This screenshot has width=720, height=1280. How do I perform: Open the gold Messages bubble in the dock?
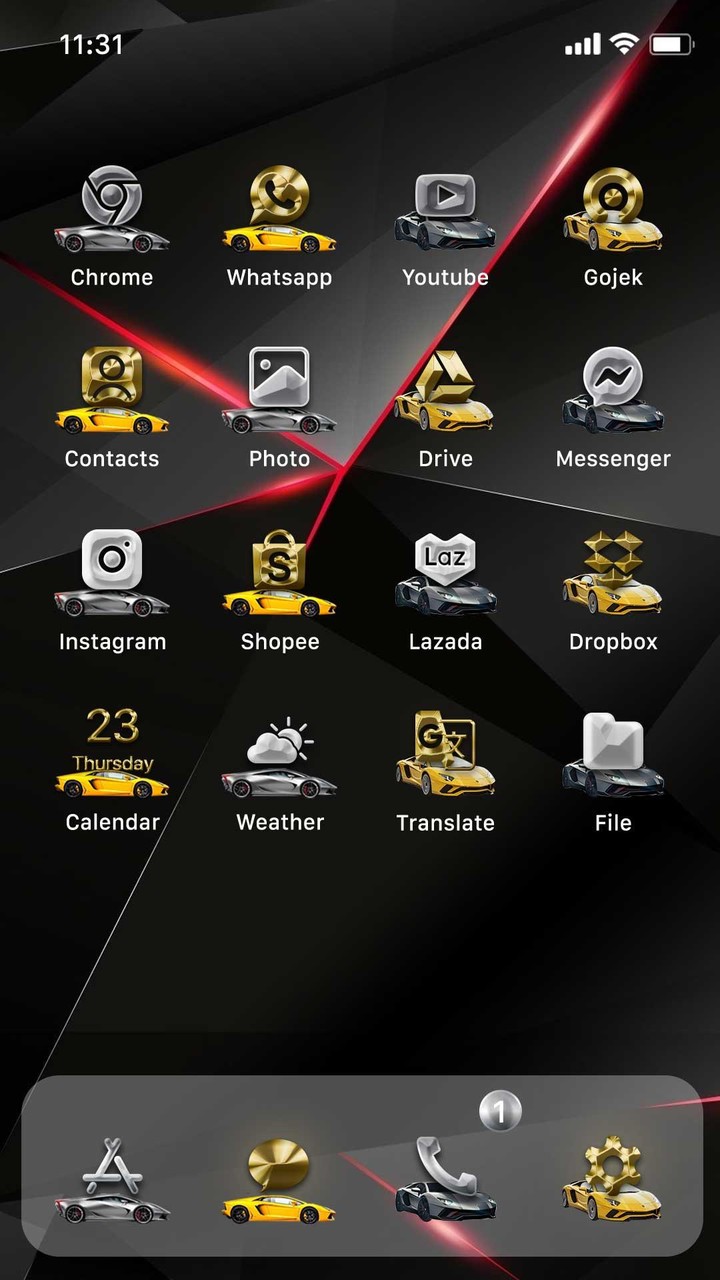click(279, 1180)
